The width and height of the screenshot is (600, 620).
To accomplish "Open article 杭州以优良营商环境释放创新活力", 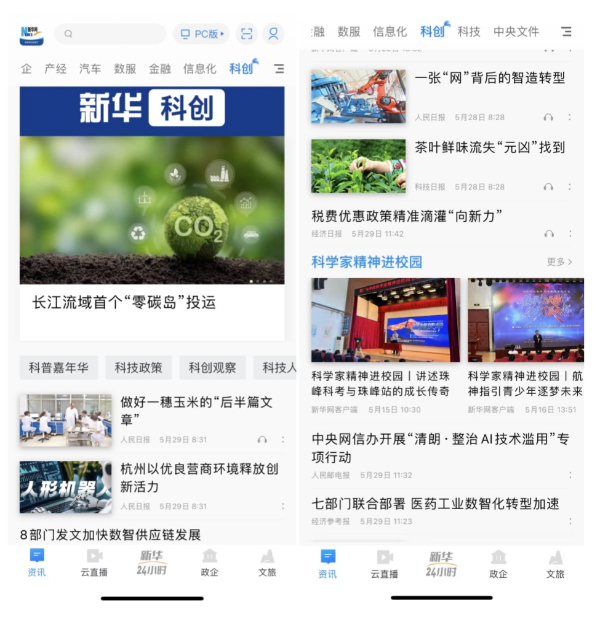I will pyautogui.click(x=198, y=477).
